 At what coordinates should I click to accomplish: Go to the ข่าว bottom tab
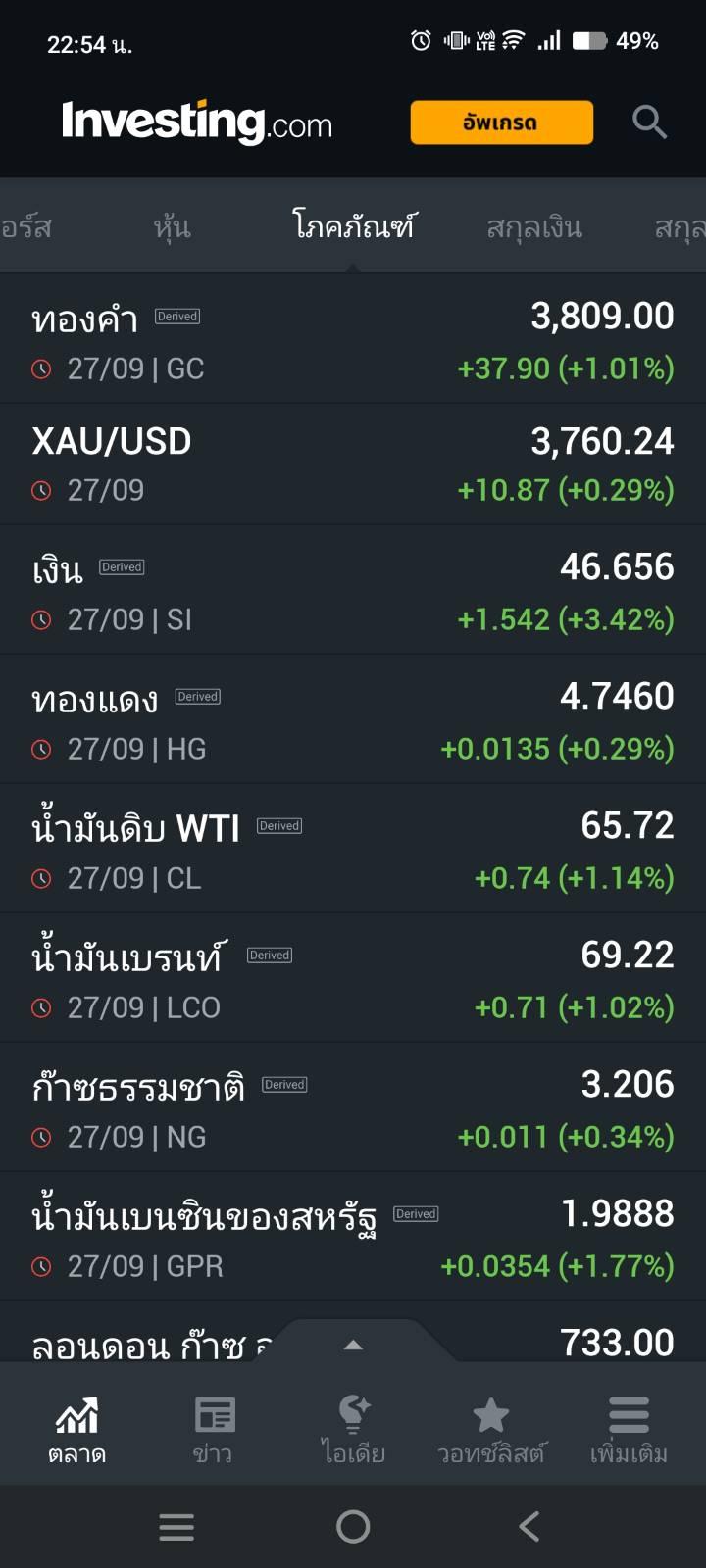[214, 1430]
